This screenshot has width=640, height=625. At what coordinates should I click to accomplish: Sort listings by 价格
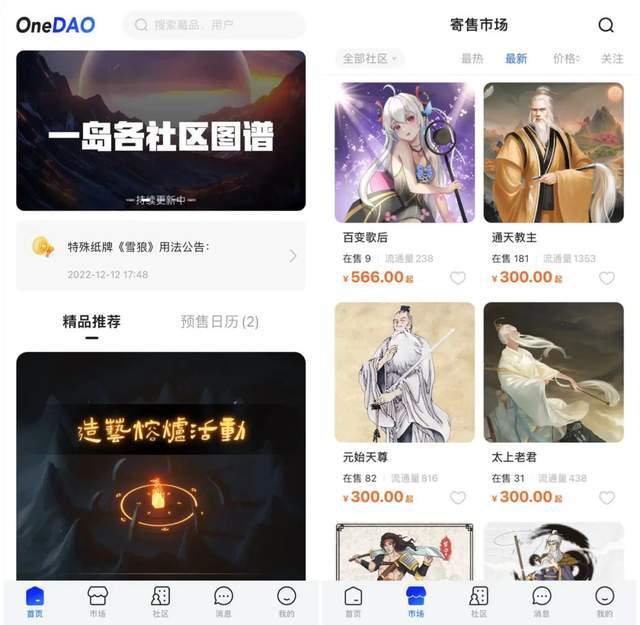tap(565, 59)
